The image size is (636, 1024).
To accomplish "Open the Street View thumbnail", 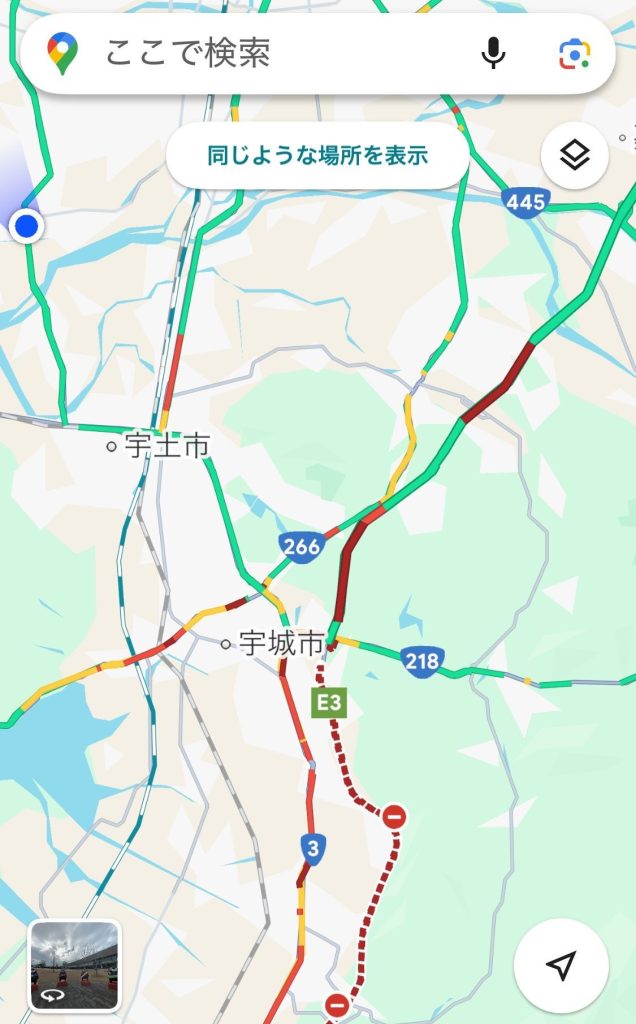I will point(75,965).
